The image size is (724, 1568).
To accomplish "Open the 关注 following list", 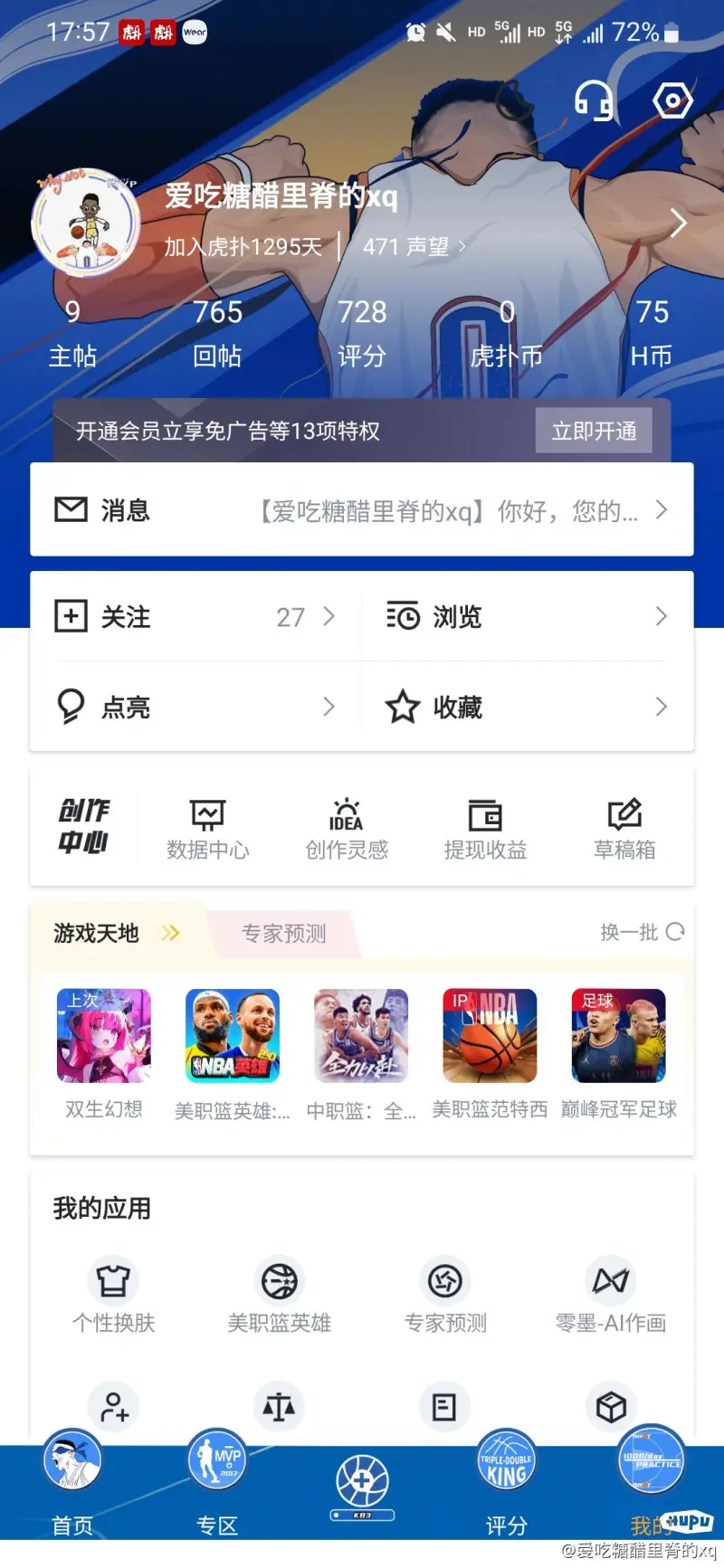I will coord(195,617).
